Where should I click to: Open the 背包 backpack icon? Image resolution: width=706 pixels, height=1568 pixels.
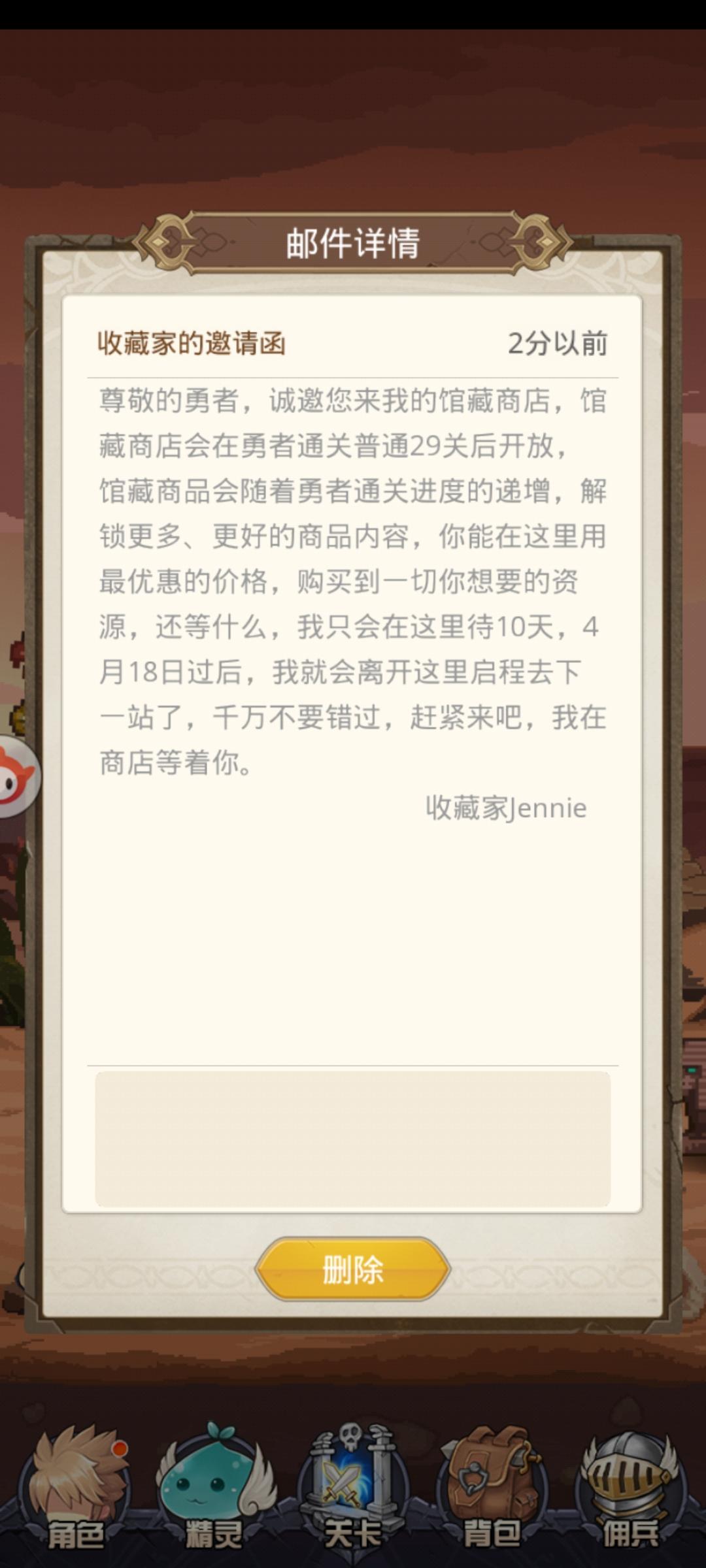[492, 1477]
